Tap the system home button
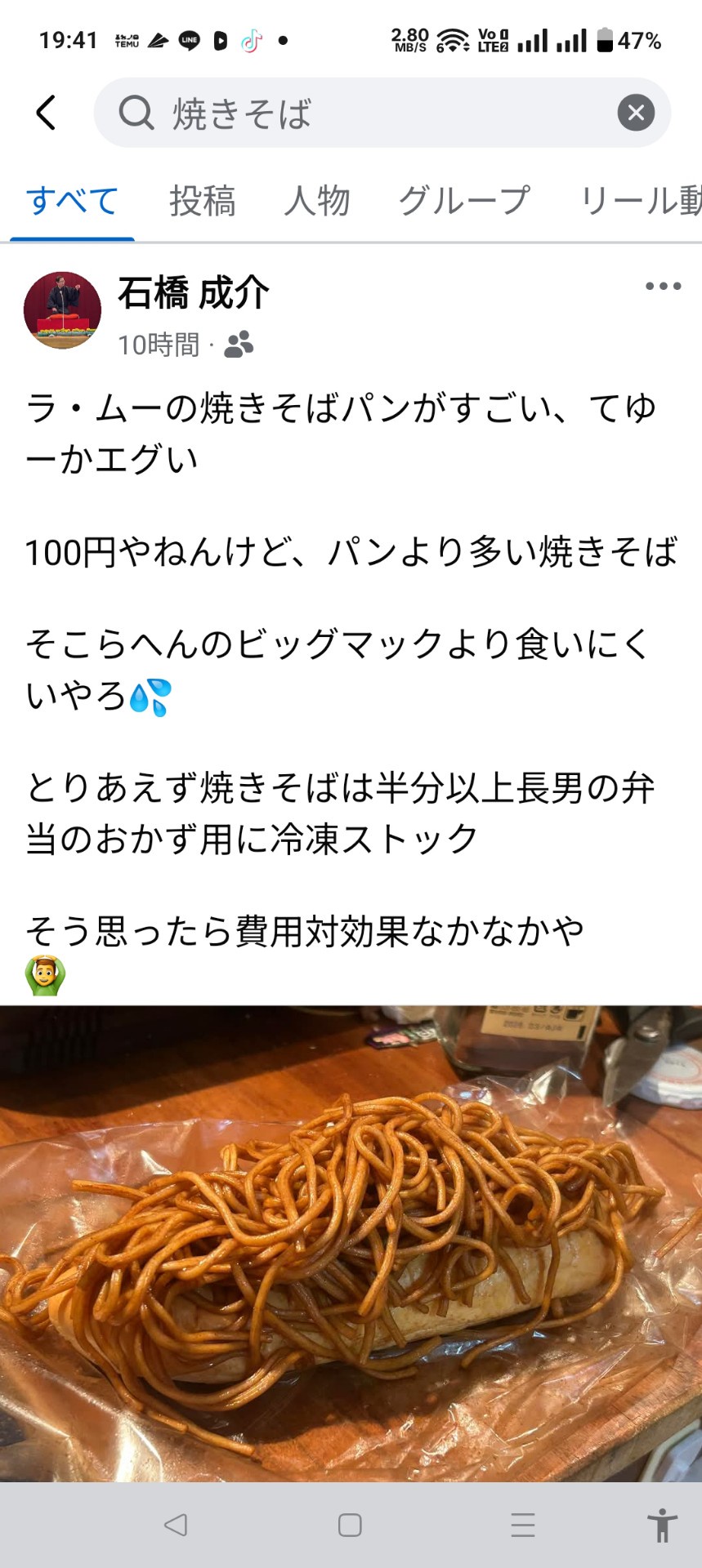Viewport: 702px width, 1568px height. tap(350, 1525)
